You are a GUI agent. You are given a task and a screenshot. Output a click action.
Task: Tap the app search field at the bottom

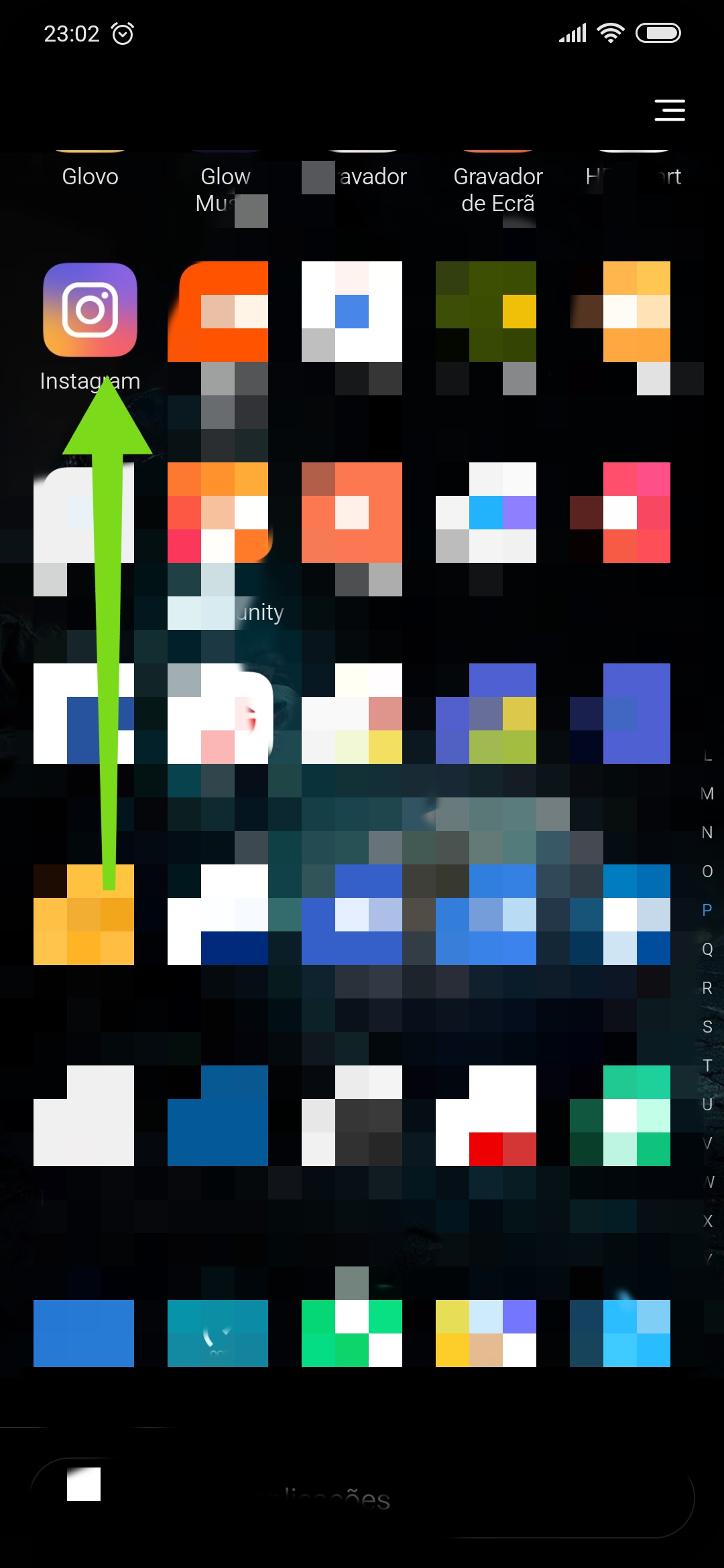362,1498
